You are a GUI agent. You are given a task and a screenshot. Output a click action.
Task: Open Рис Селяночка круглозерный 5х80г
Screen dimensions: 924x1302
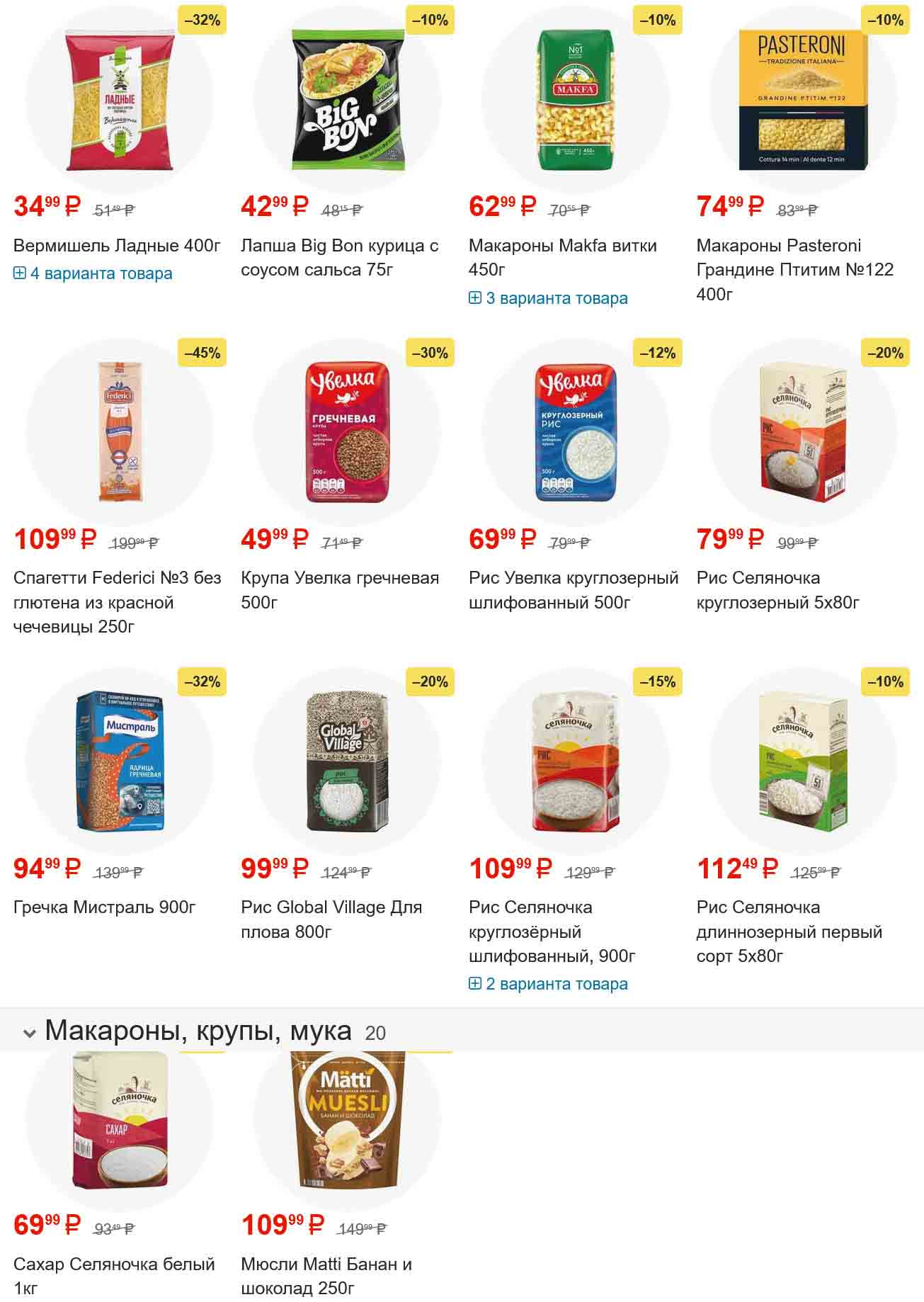pos(777,589)
